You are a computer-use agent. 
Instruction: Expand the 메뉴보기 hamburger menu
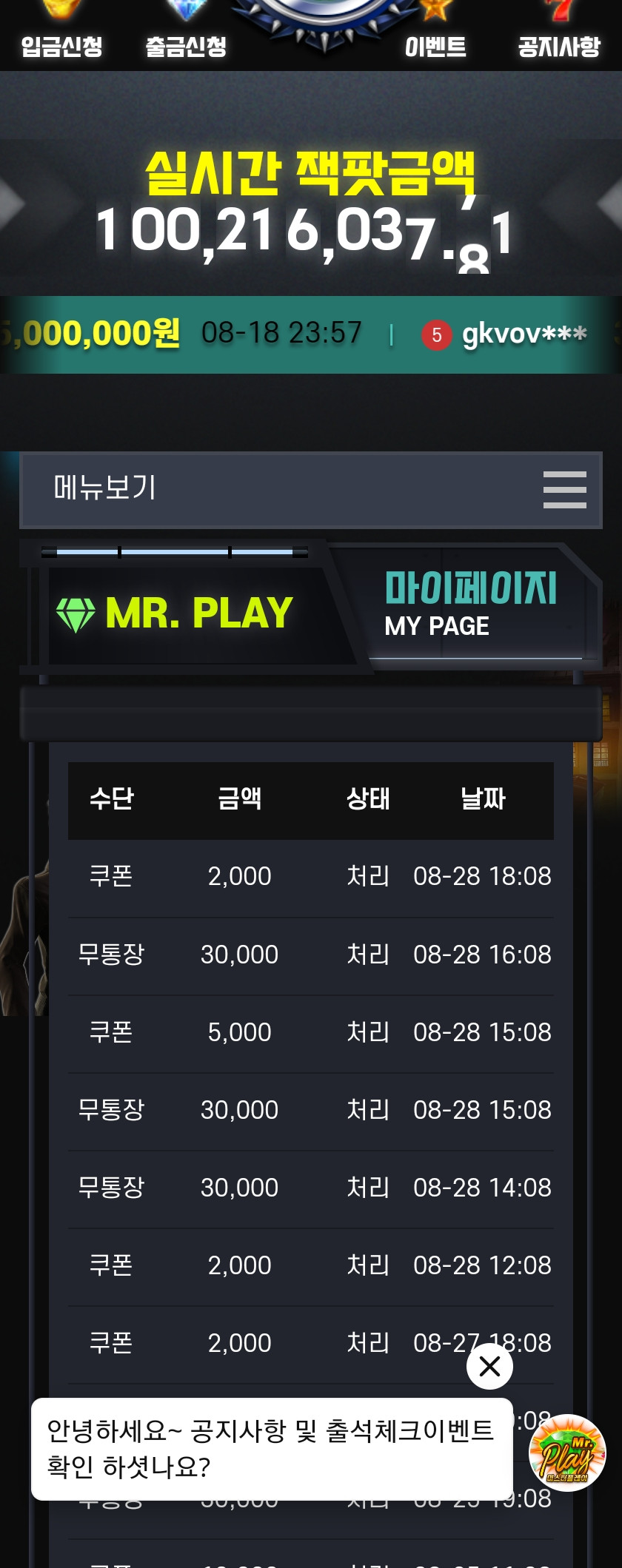point(564,489)
